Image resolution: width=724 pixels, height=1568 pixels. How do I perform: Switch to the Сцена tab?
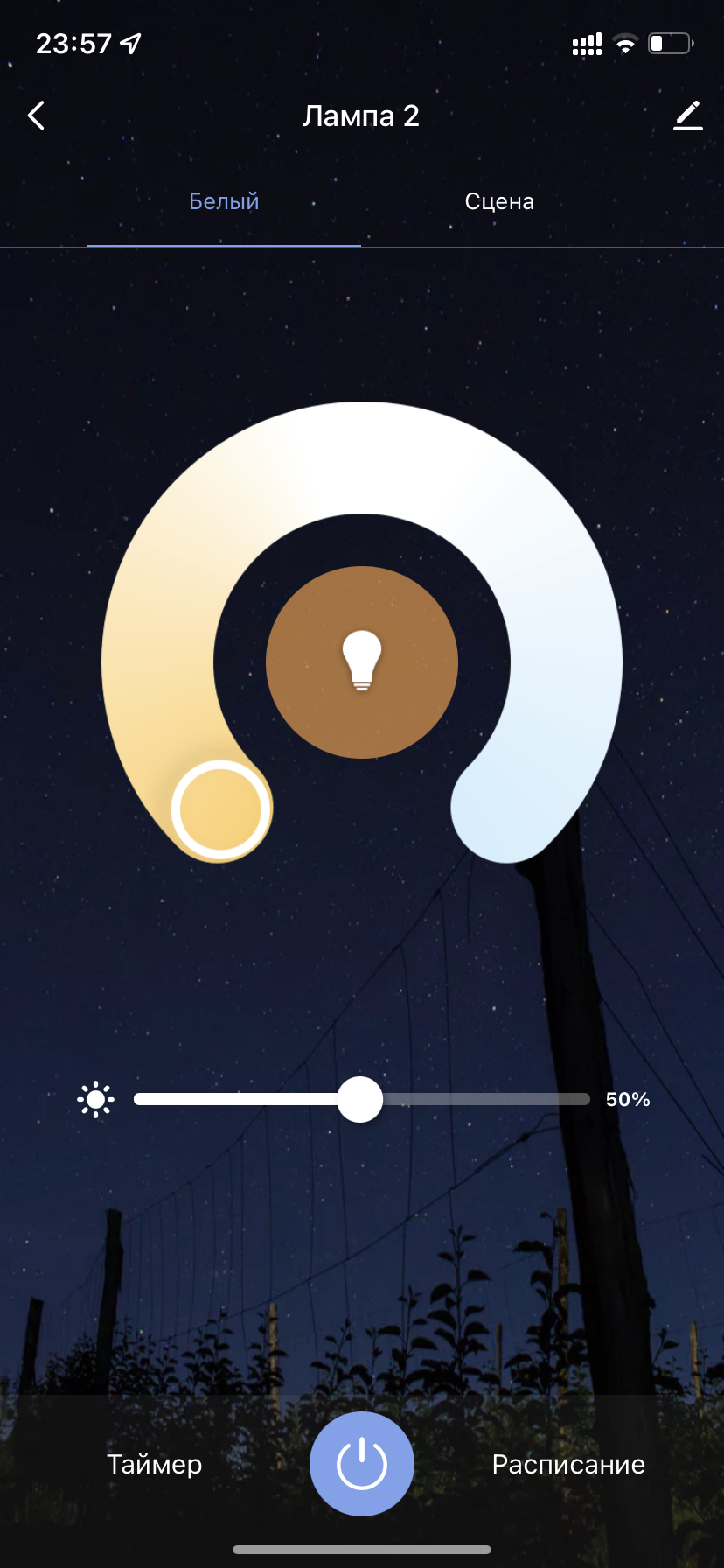click(x=499, y=201)
